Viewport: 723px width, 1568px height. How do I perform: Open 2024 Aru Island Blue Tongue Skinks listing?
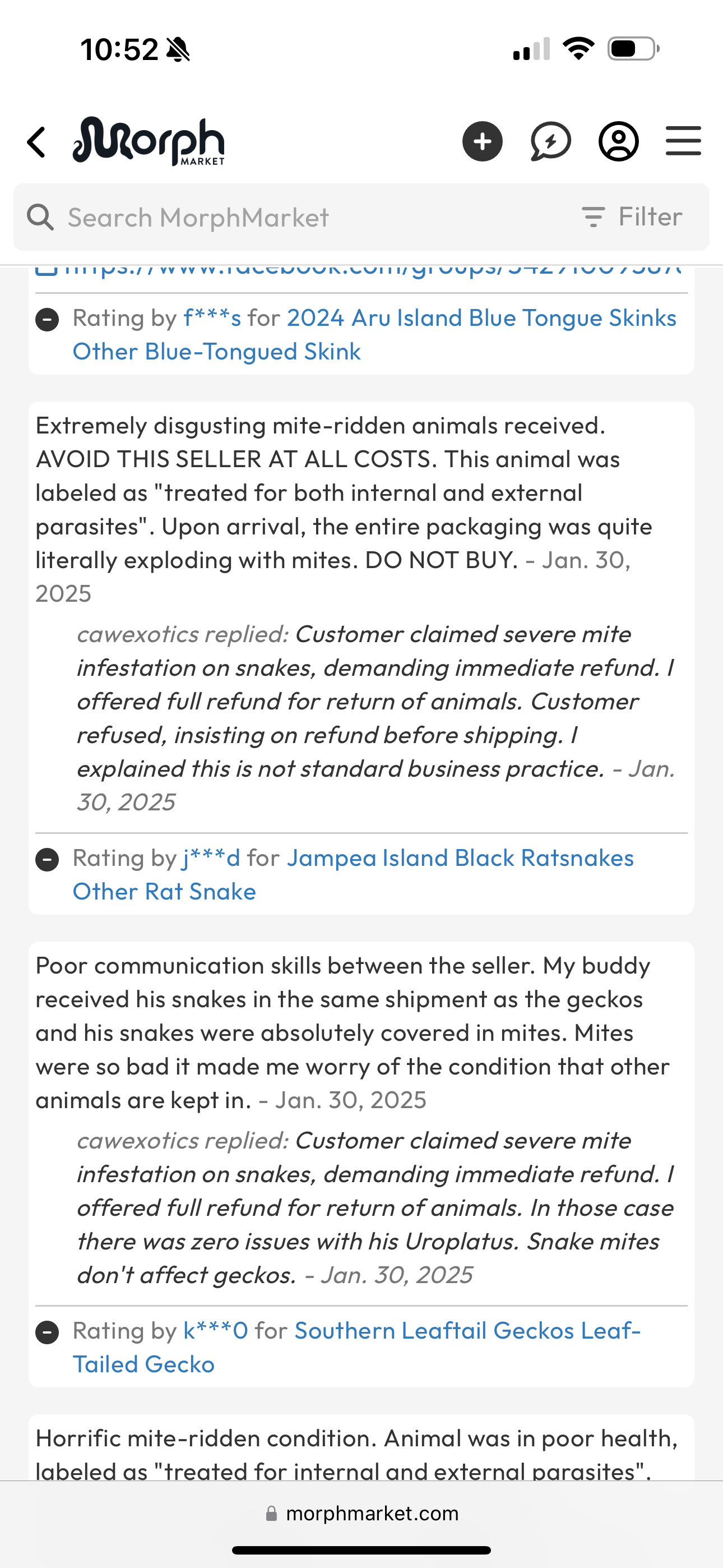point(375,335)
